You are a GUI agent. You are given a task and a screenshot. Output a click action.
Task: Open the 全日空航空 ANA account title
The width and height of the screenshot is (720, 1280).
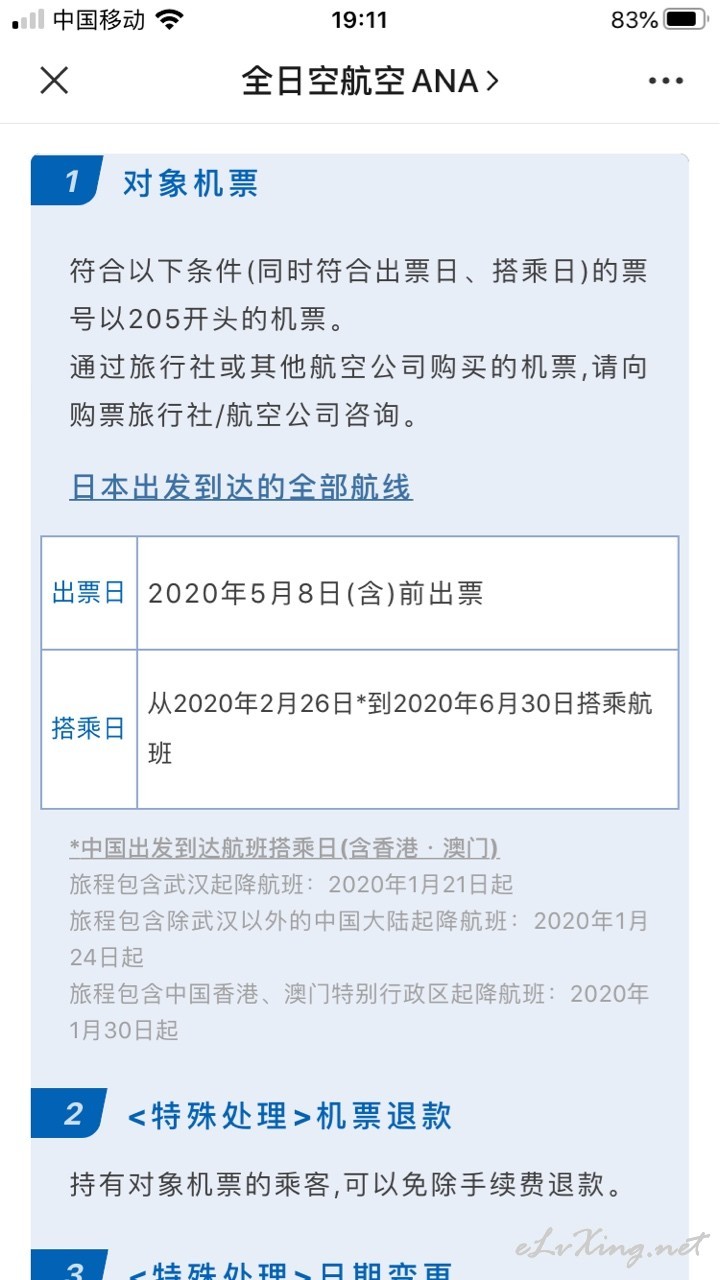370,81
